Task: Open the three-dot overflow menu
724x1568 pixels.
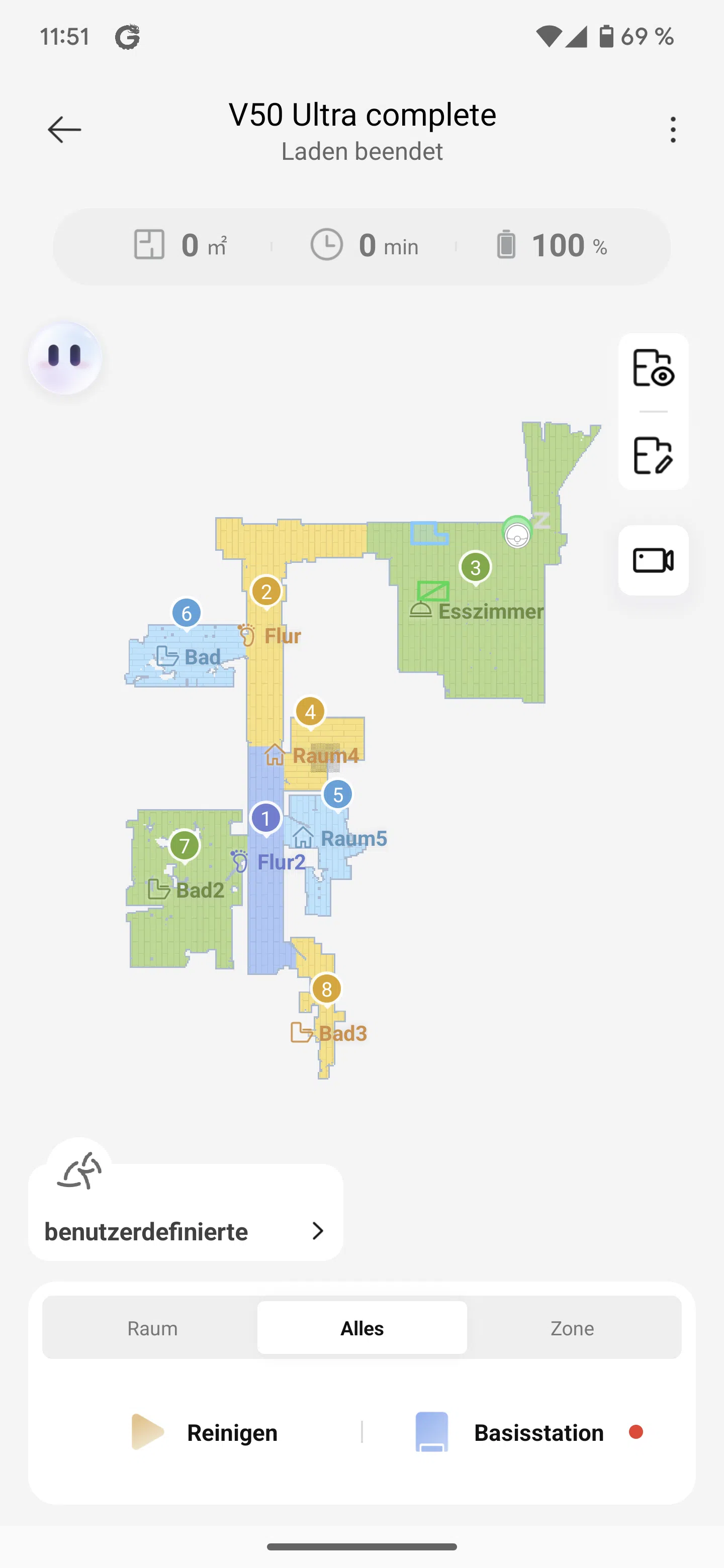Action: click(x=672, y=130)
